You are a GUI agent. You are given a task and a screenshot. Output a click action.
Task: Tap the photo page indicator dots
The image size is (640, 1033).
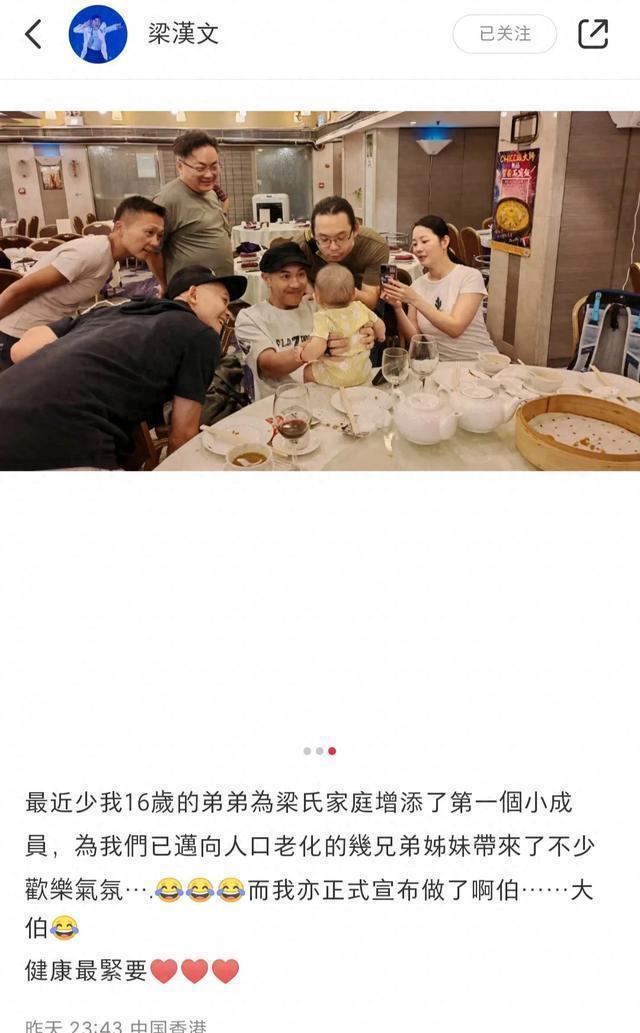tap(320, 750)
